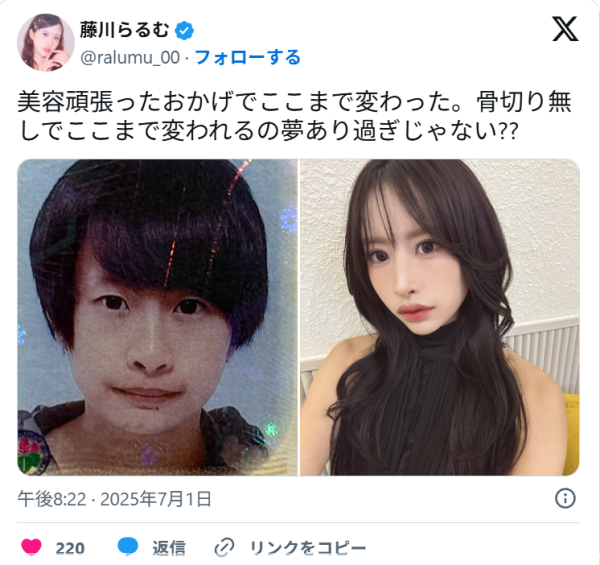This screenshot has width=600, height=565.
Task: Open the X logo link
Action: 565,30
